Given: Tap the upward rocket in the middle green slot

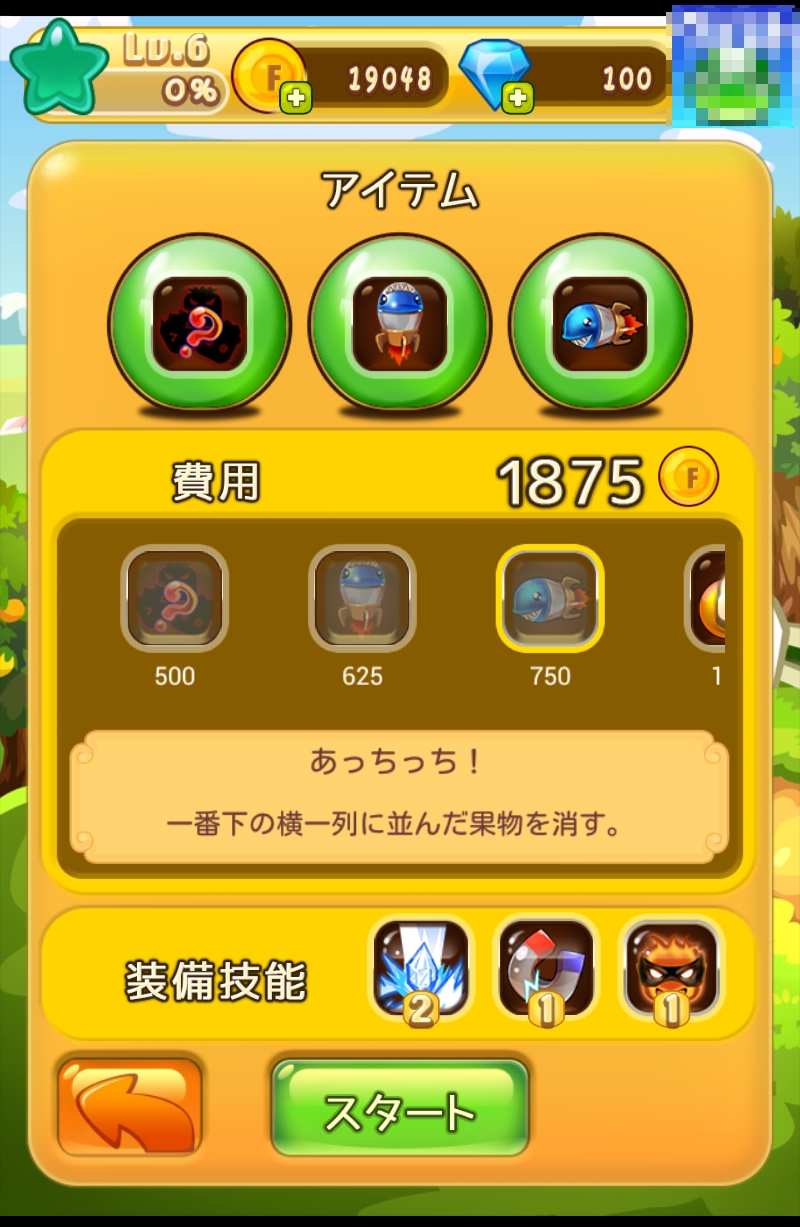Looking at the screenshot, I should (x=399, y=324).
